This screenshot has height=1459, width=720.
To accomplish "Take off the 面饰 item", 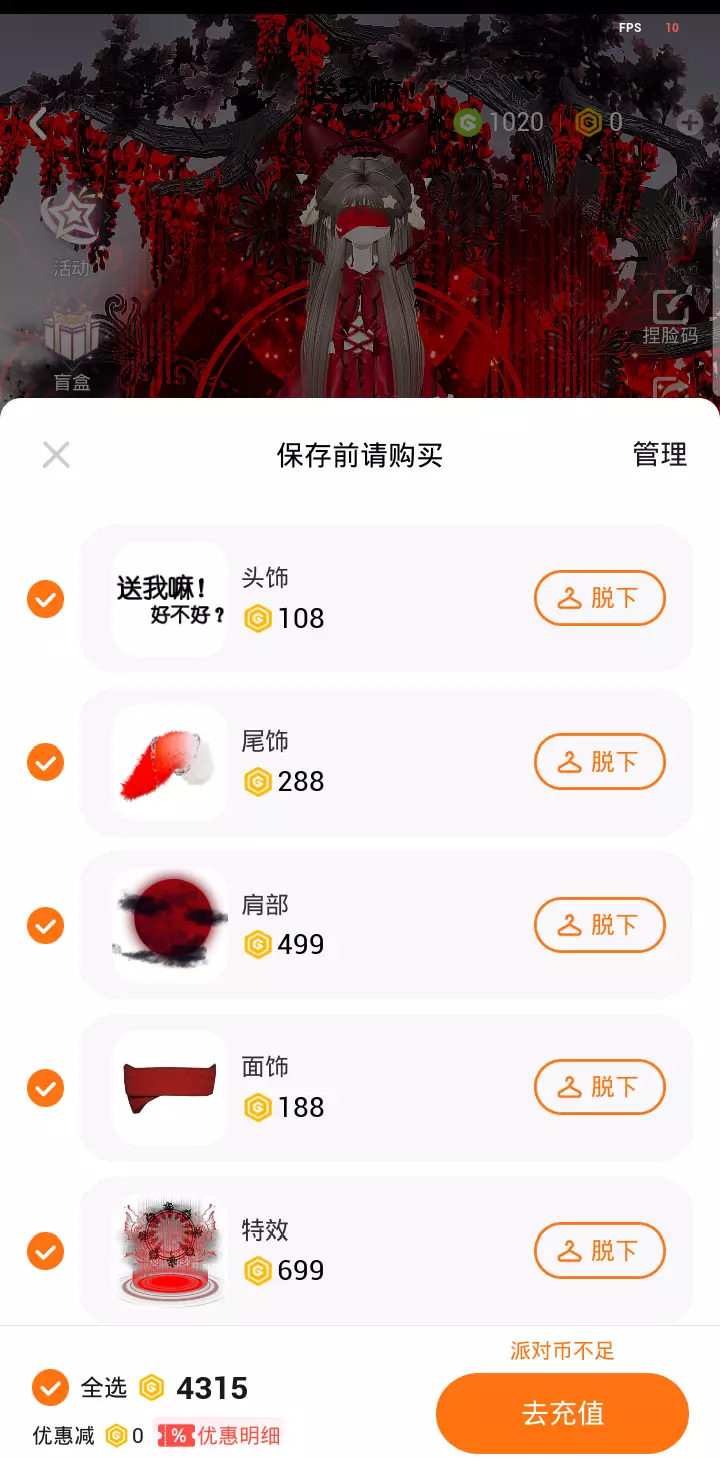I will click(x=599, y=1087).
